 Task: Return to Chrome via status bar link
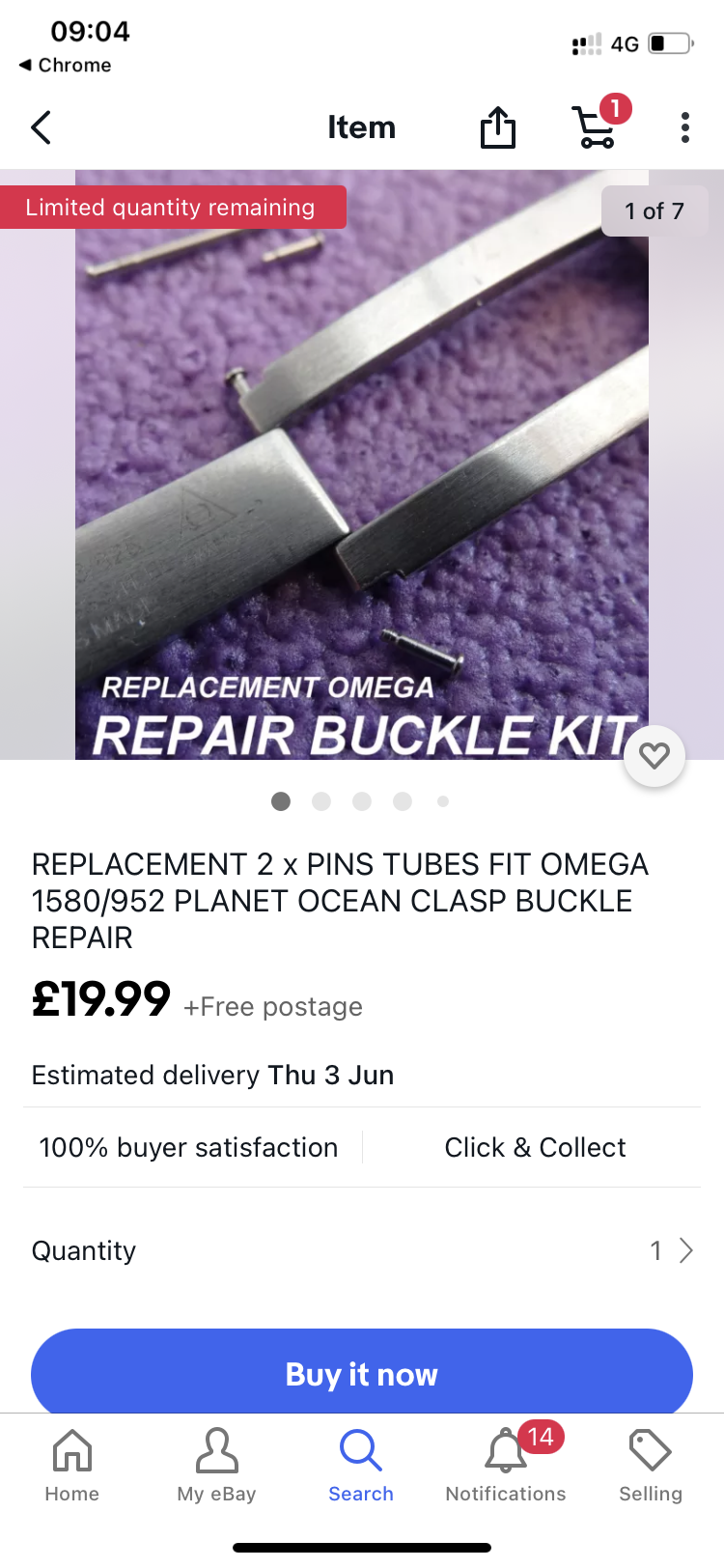click(66, 65)
